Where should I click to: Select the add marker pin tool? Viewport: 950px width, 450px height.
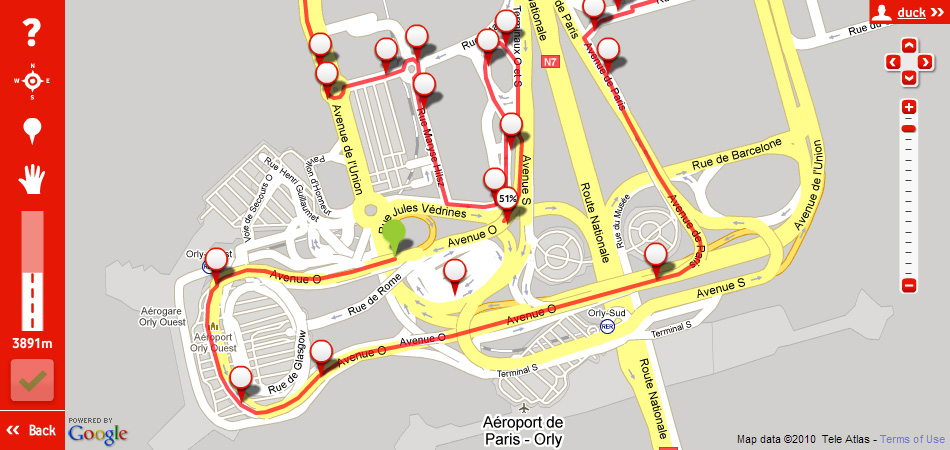(32, 131)
